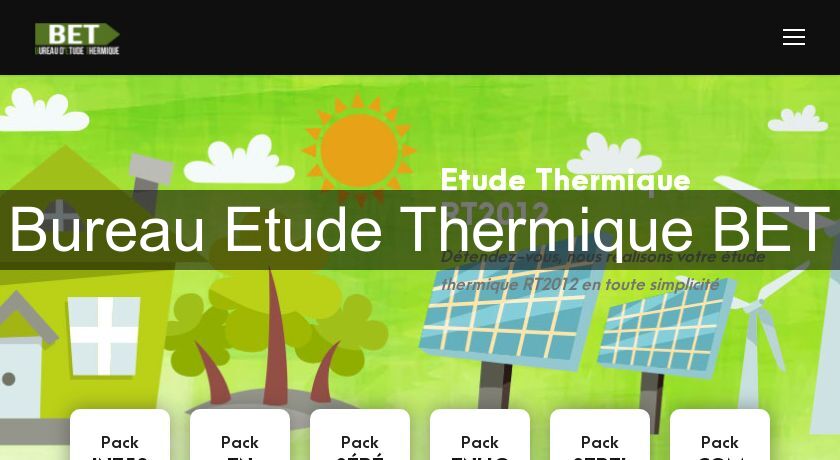Open the hamburger navigation menu
The image size is (840, 460).
[793, 37]
